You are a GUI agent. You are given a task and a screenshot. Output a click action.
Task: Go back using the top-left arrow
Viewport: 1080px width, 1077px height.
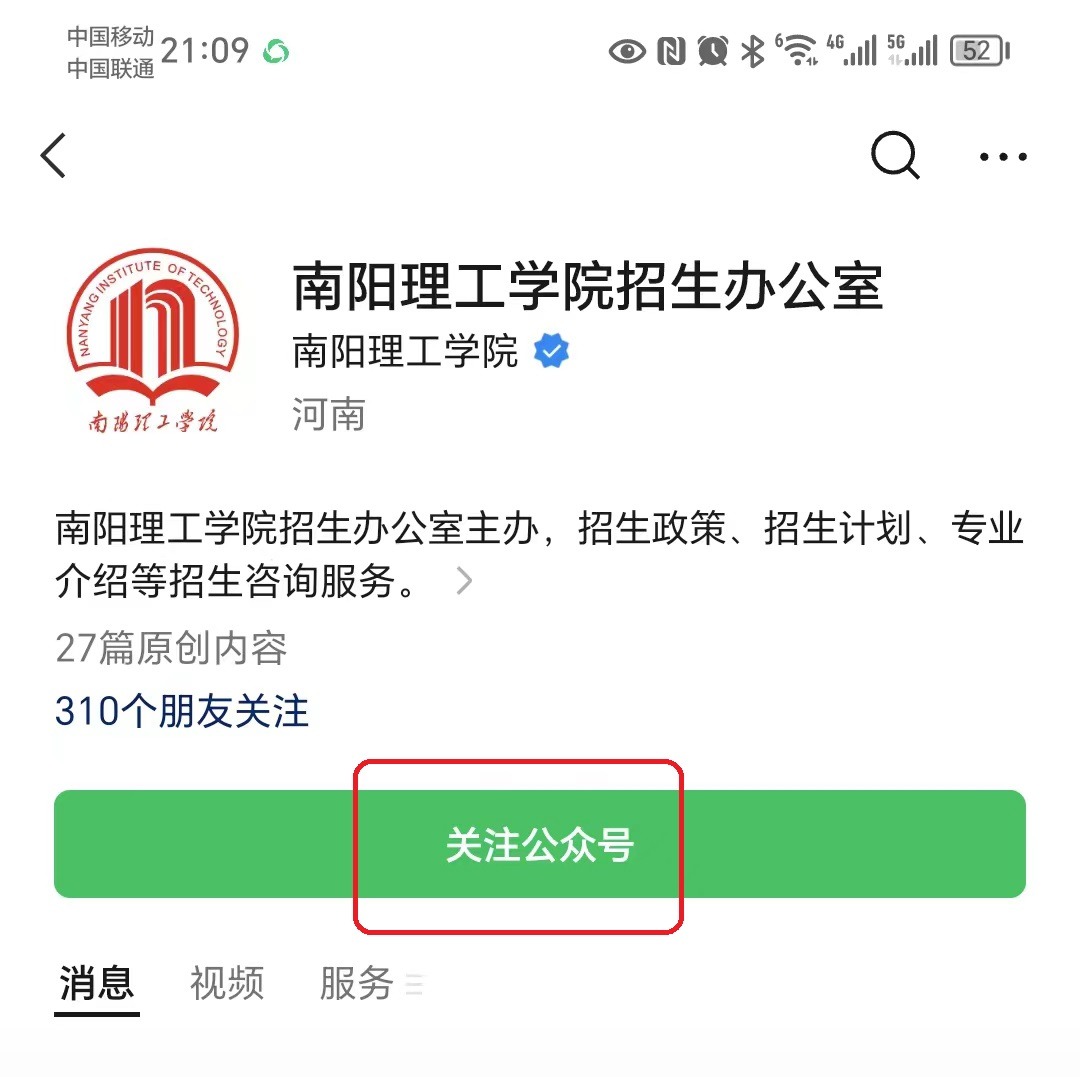click(x=54, y=156)
